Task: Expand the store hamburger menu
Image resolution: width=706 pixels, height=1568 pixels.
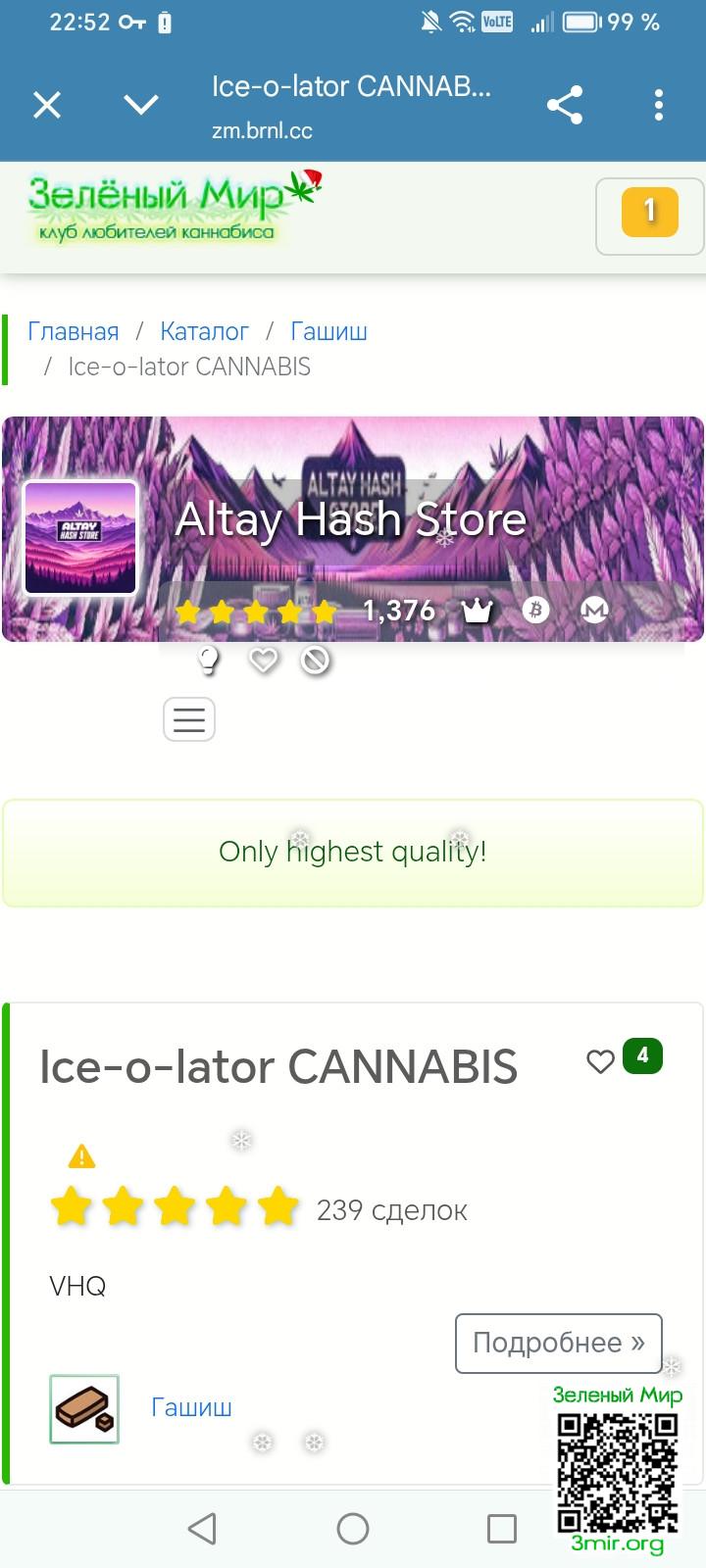Action: (x=189, y=720)
